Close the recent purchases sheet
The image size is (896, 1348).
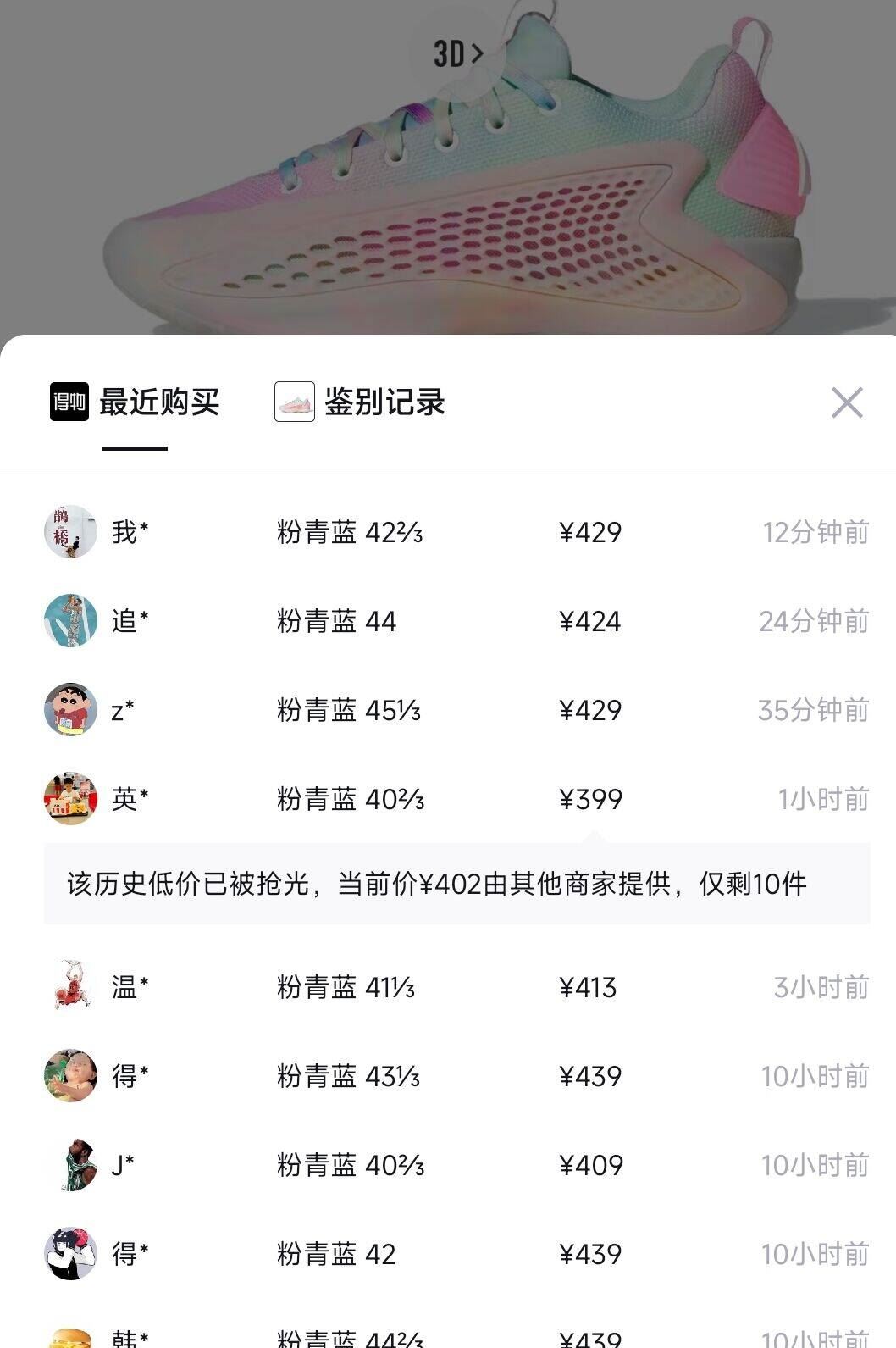coord(846,403)
